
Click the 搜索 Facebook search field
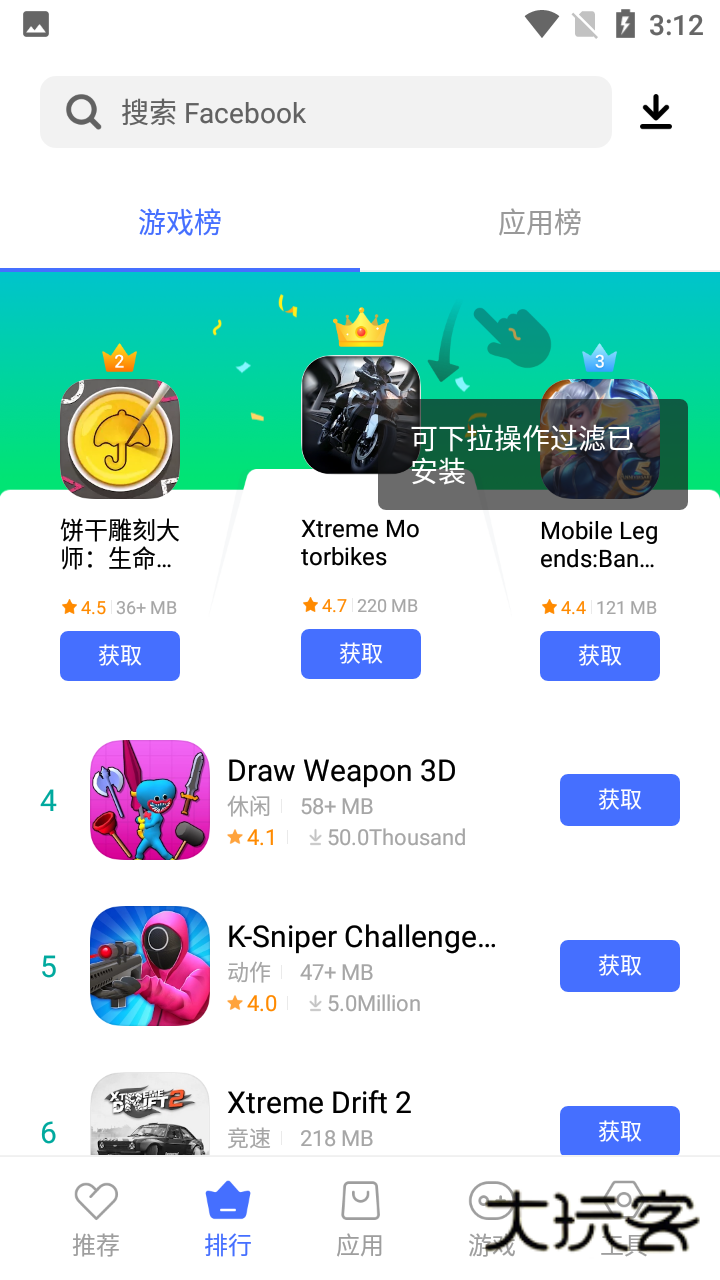pos(326,112)
